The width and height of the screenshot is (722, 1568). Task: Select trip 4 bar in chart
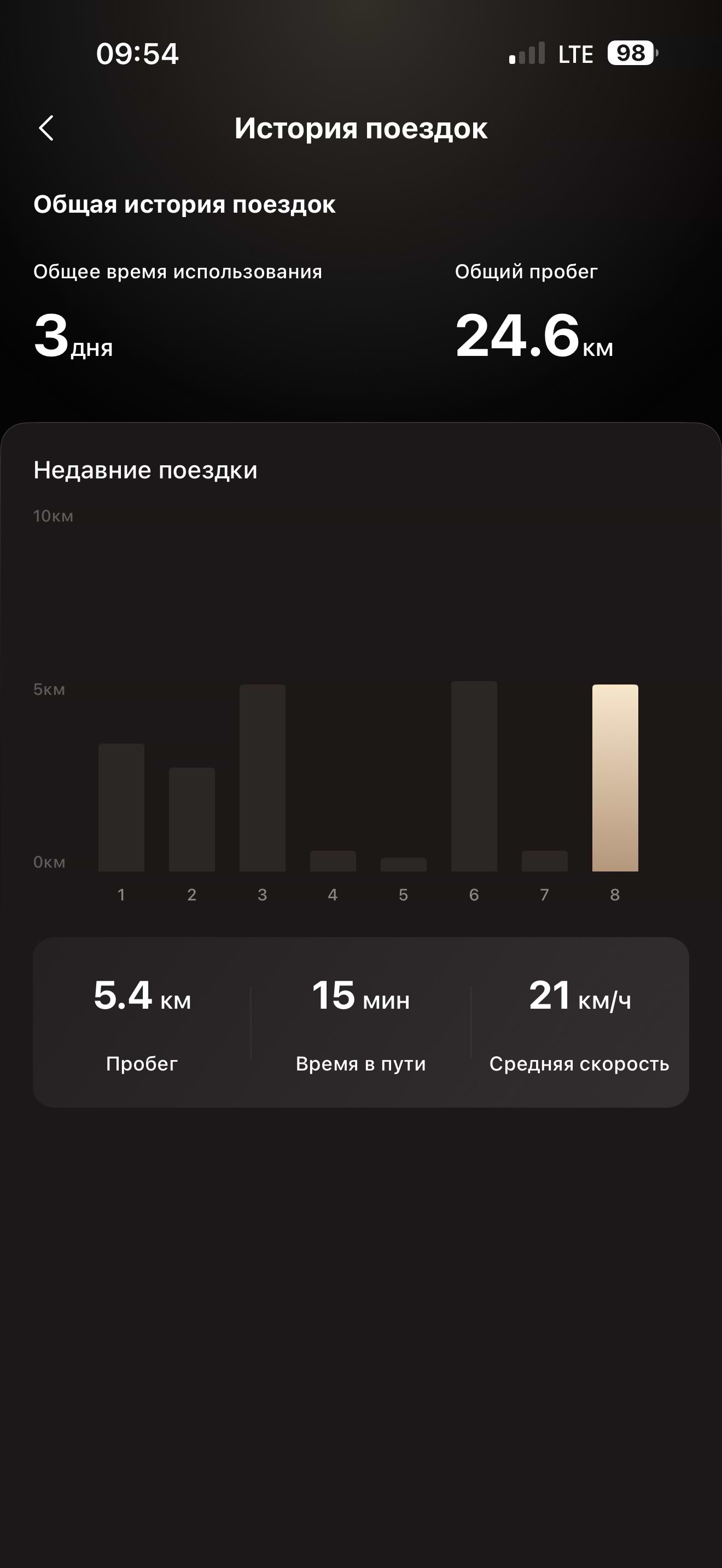point(333,861)
